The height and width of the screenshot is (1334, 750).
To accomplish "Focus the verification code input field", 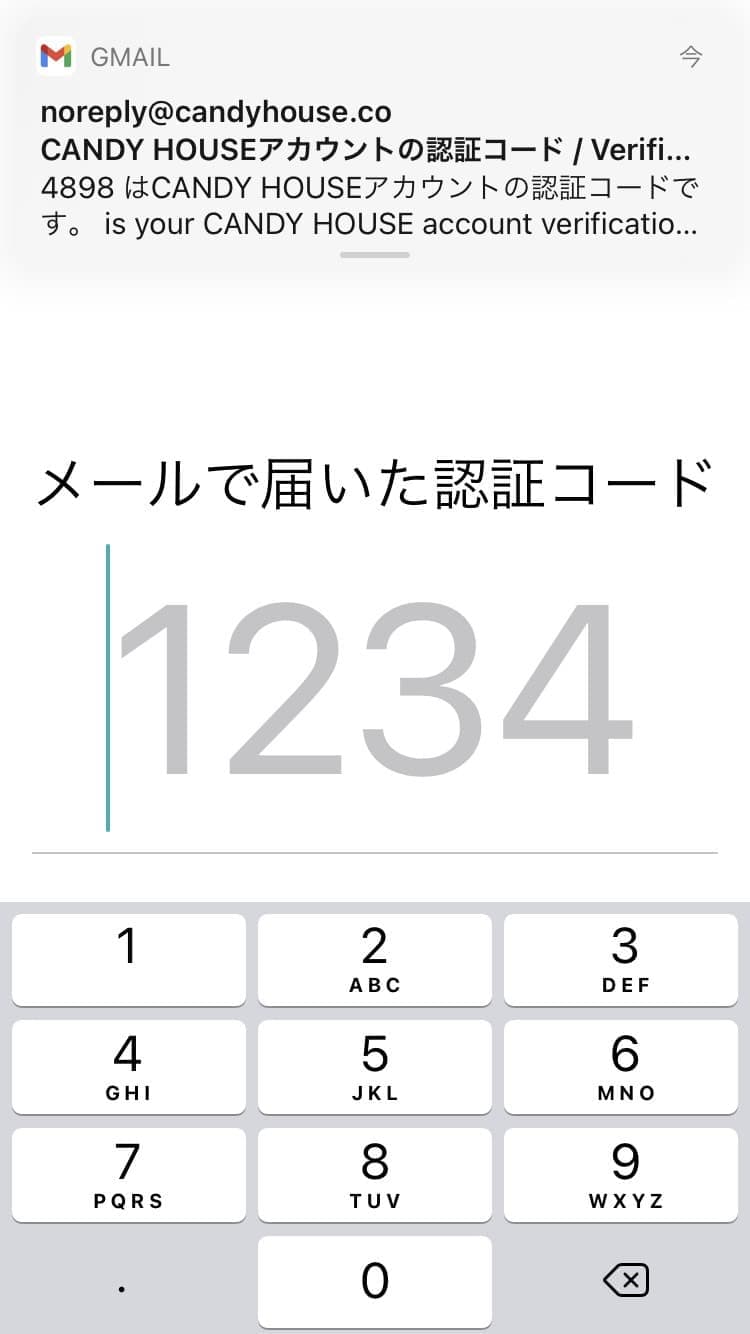I will point(375,690).
